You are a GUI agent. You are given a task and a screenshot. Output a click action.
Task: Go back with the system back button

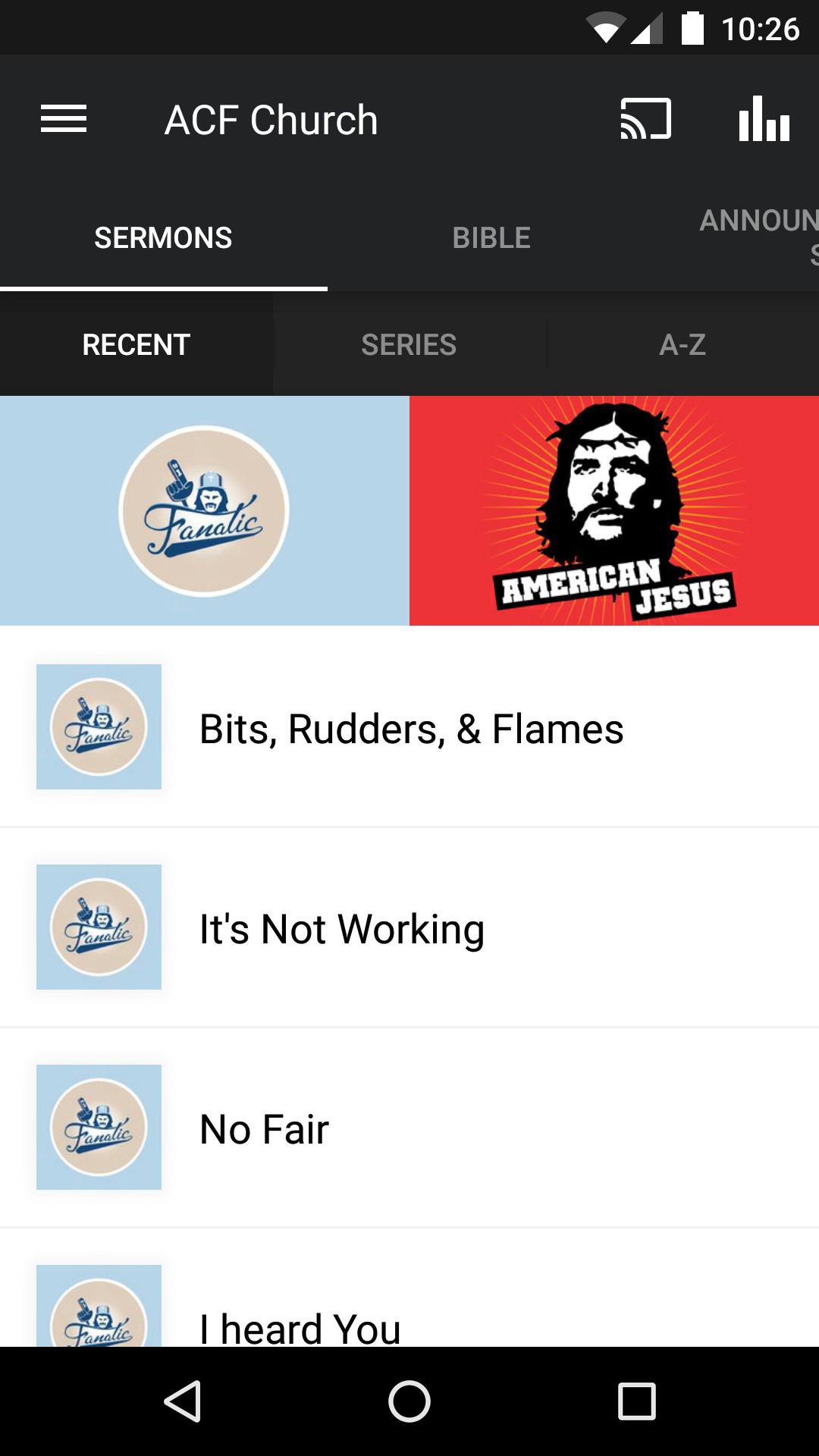tap(182, 1401)
